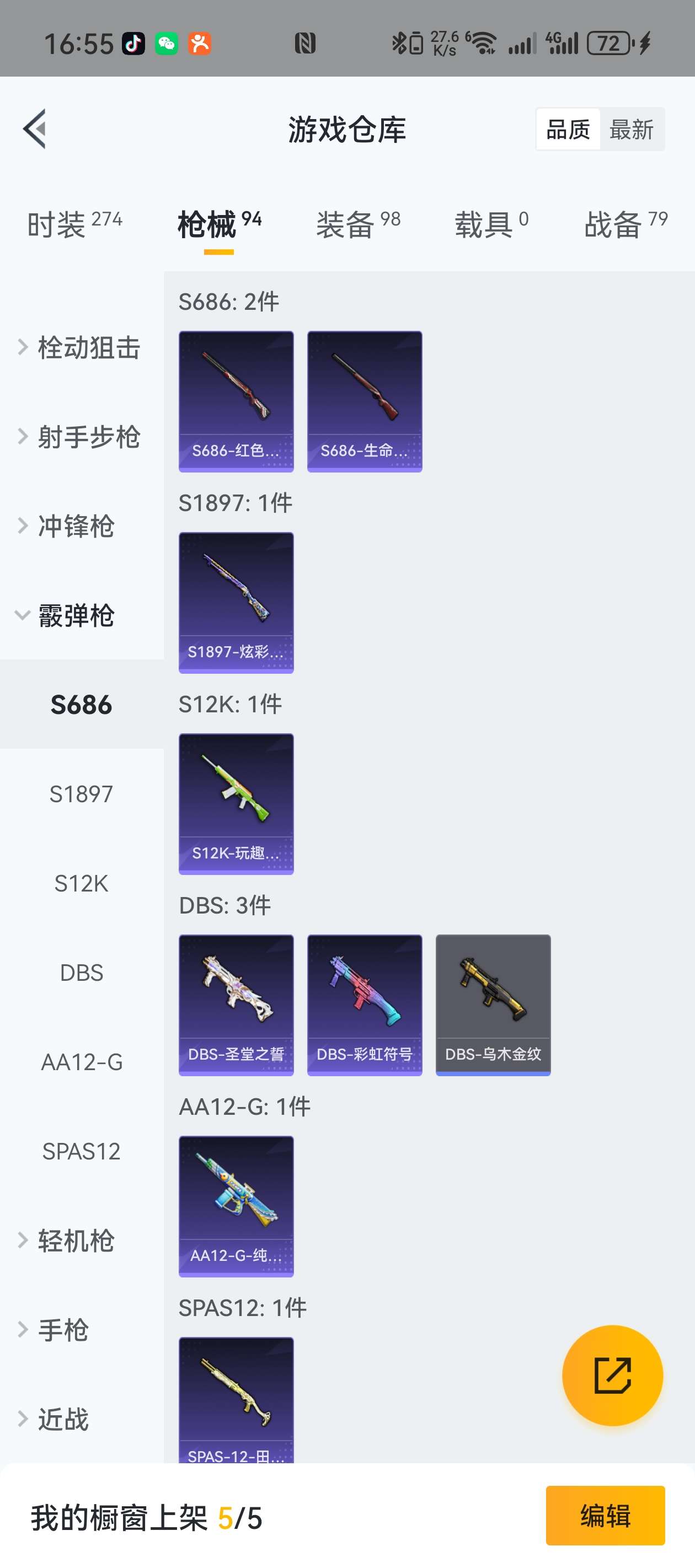Sort inventory by 最新
This screenshot has height=1568, width=695.
pyautogui.click(x=631, y=130)
